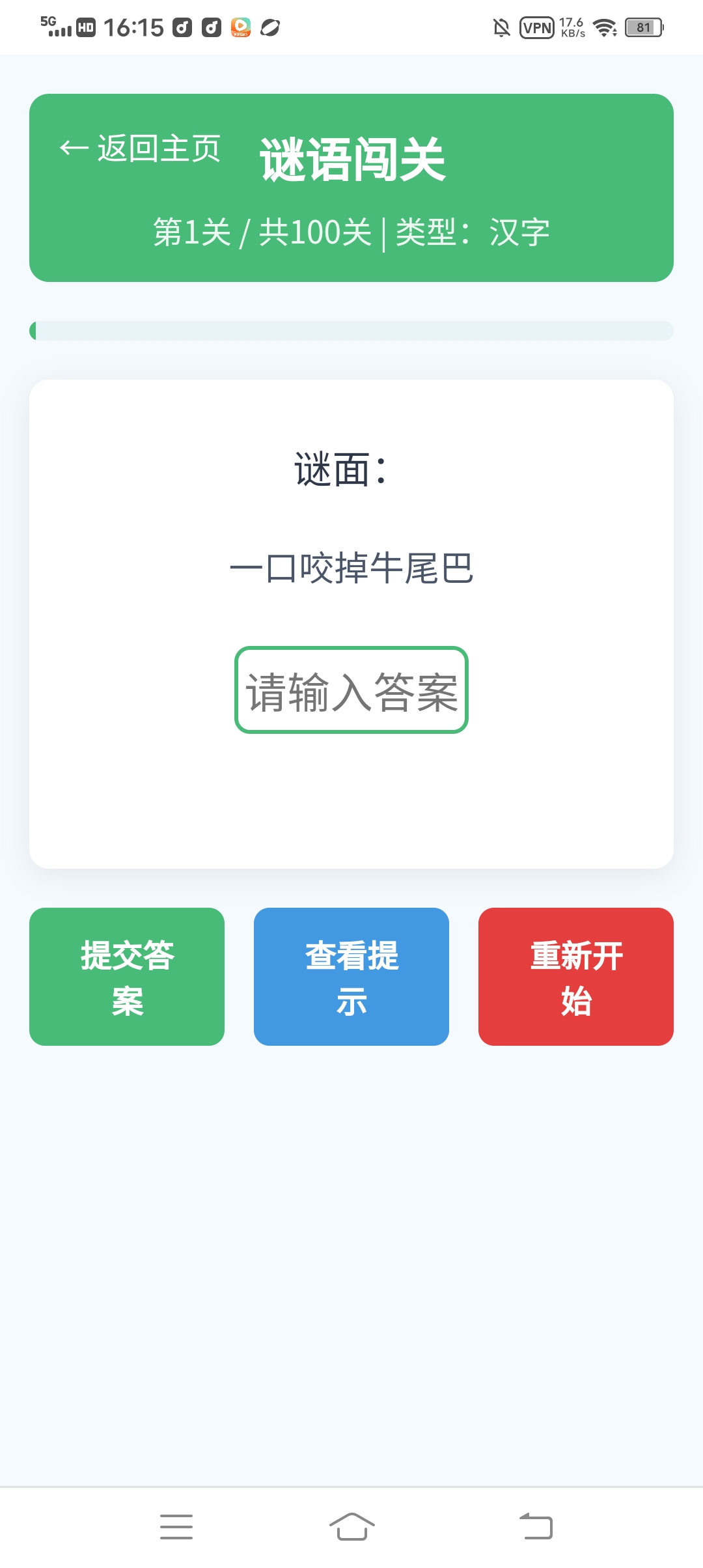Tap the browser icon in the status bar
This screenshot has height=1568, width=703.
pos(271,27)
